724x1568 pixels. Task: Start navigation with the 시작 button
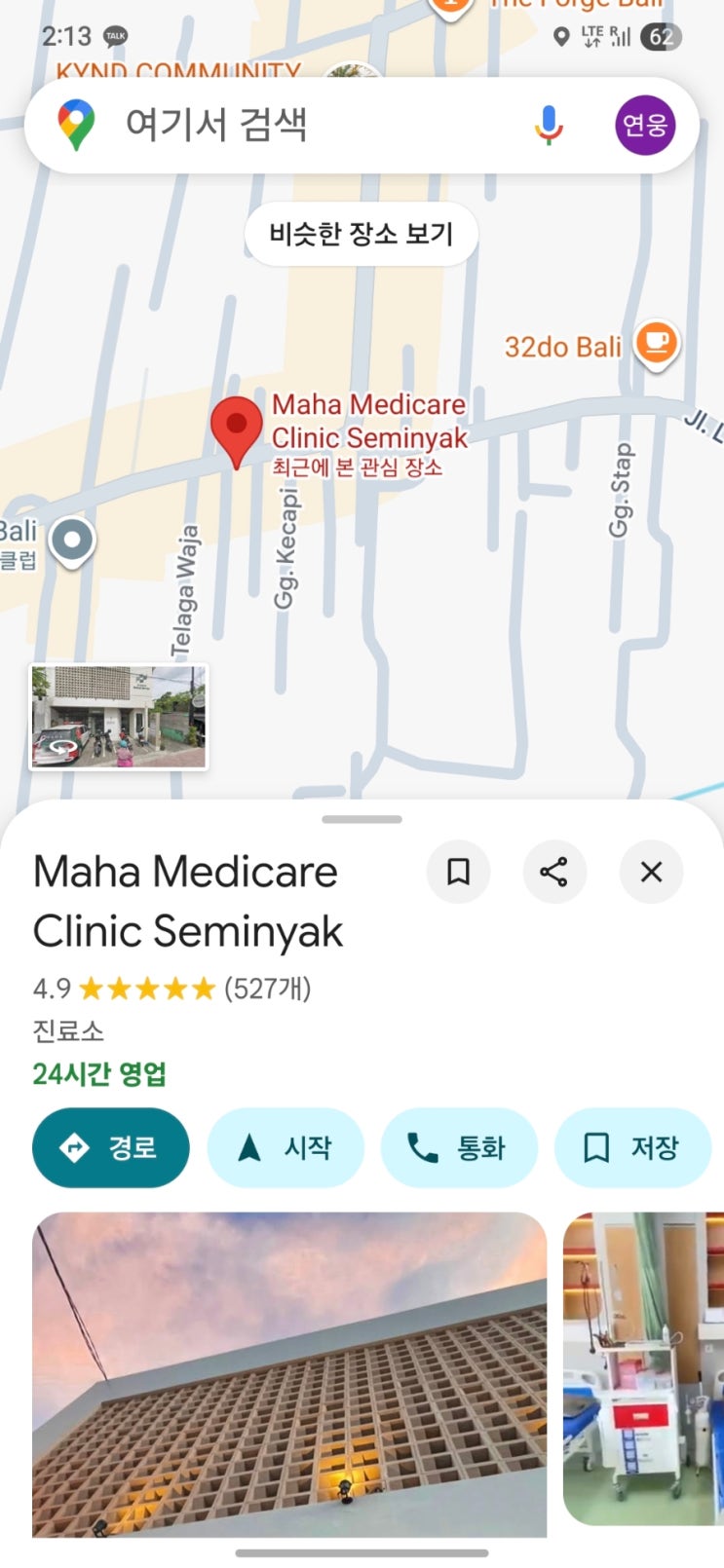[x=286, y=1147]
